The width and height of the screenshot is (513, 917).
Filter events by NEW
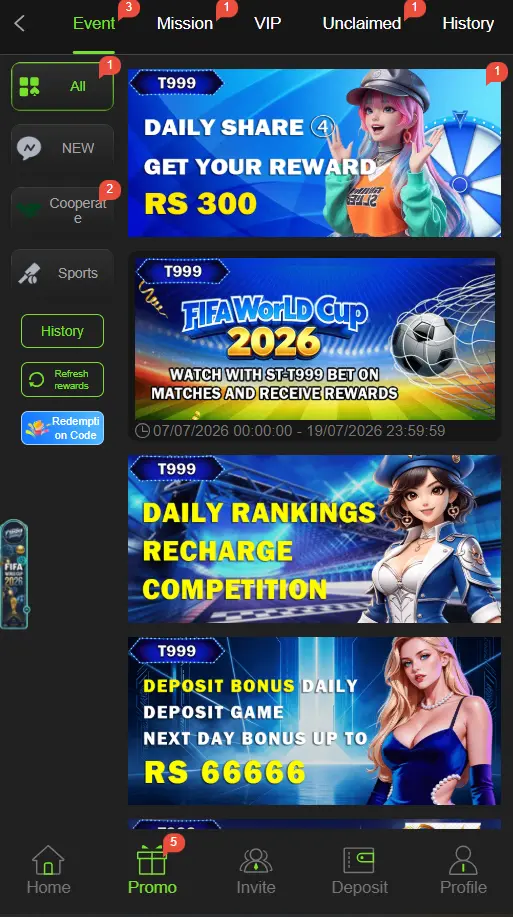tap(62, 149)
